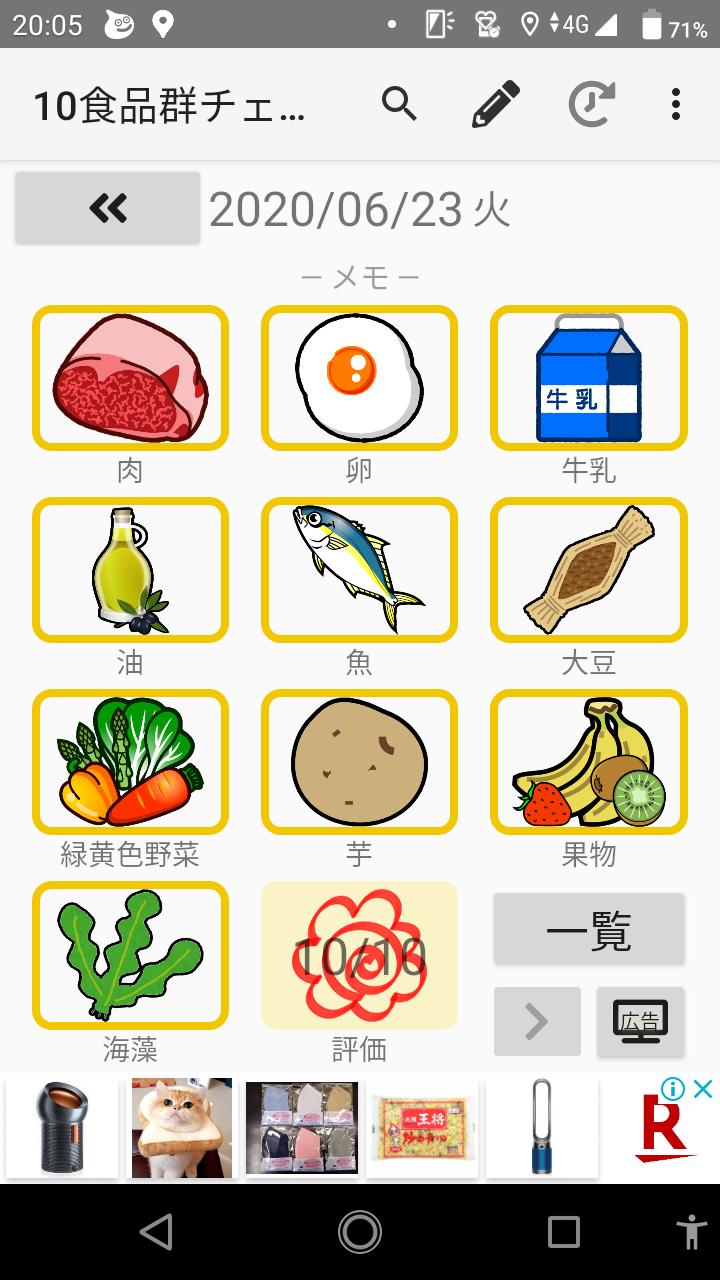
Task: Open the 一覧 list button
Action: [589, 929]
